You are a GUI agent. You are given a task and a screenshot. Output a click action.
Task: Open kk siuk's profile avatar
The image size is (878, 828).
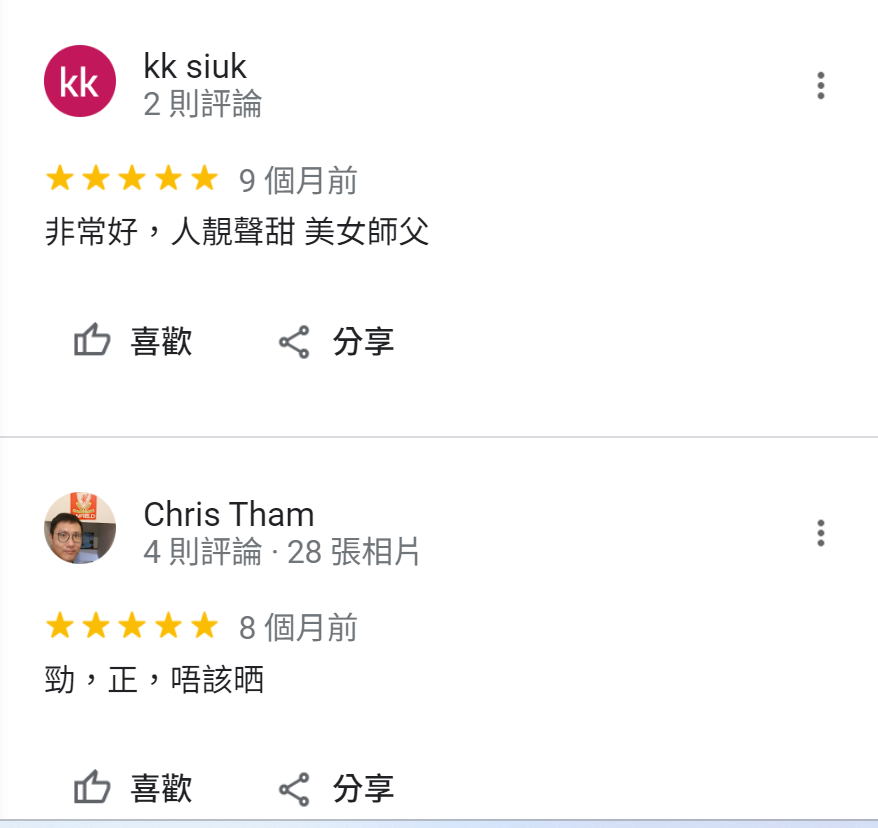click(x=80, y=81)
